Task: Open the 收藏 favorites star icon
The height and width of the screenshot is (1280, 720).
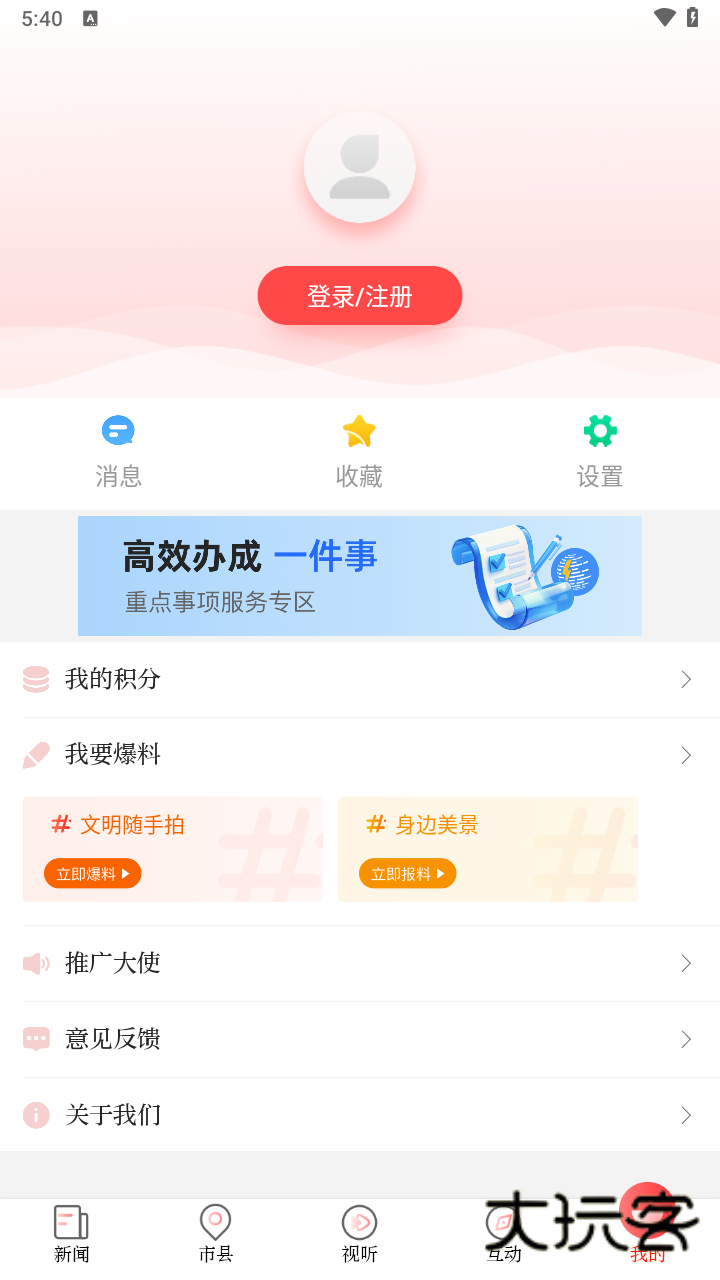Action: (359, 430)
